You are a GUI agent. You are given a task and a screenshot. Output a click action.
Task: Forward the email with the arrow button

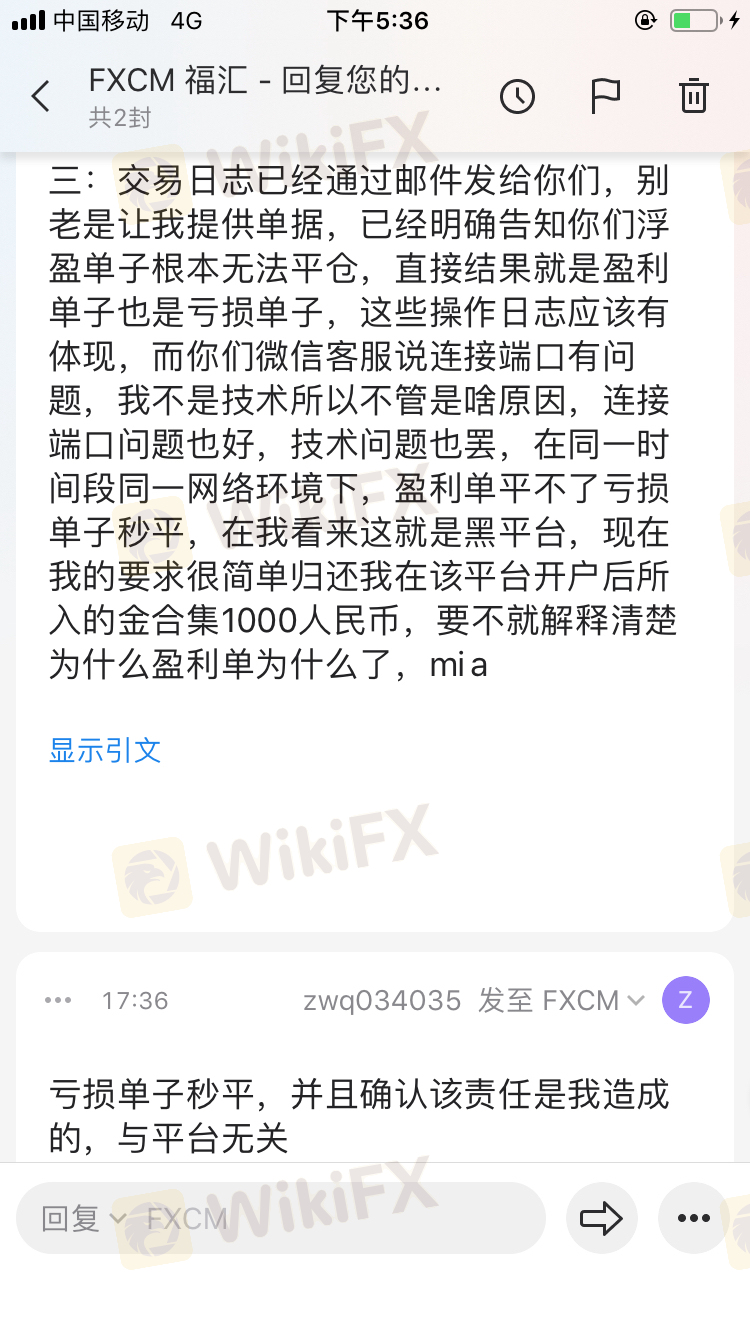tap(601, 1218)
